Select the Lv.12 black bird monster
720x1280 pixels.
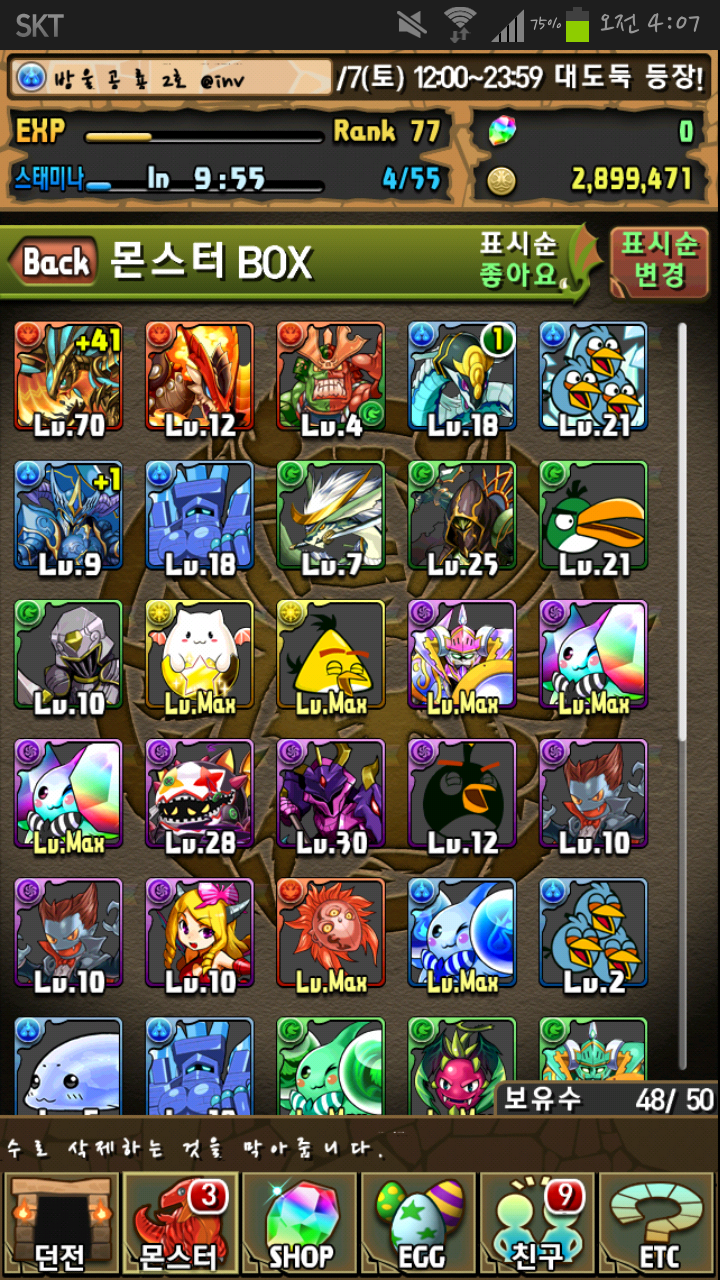pyautogui.click(x=461, y=794)
